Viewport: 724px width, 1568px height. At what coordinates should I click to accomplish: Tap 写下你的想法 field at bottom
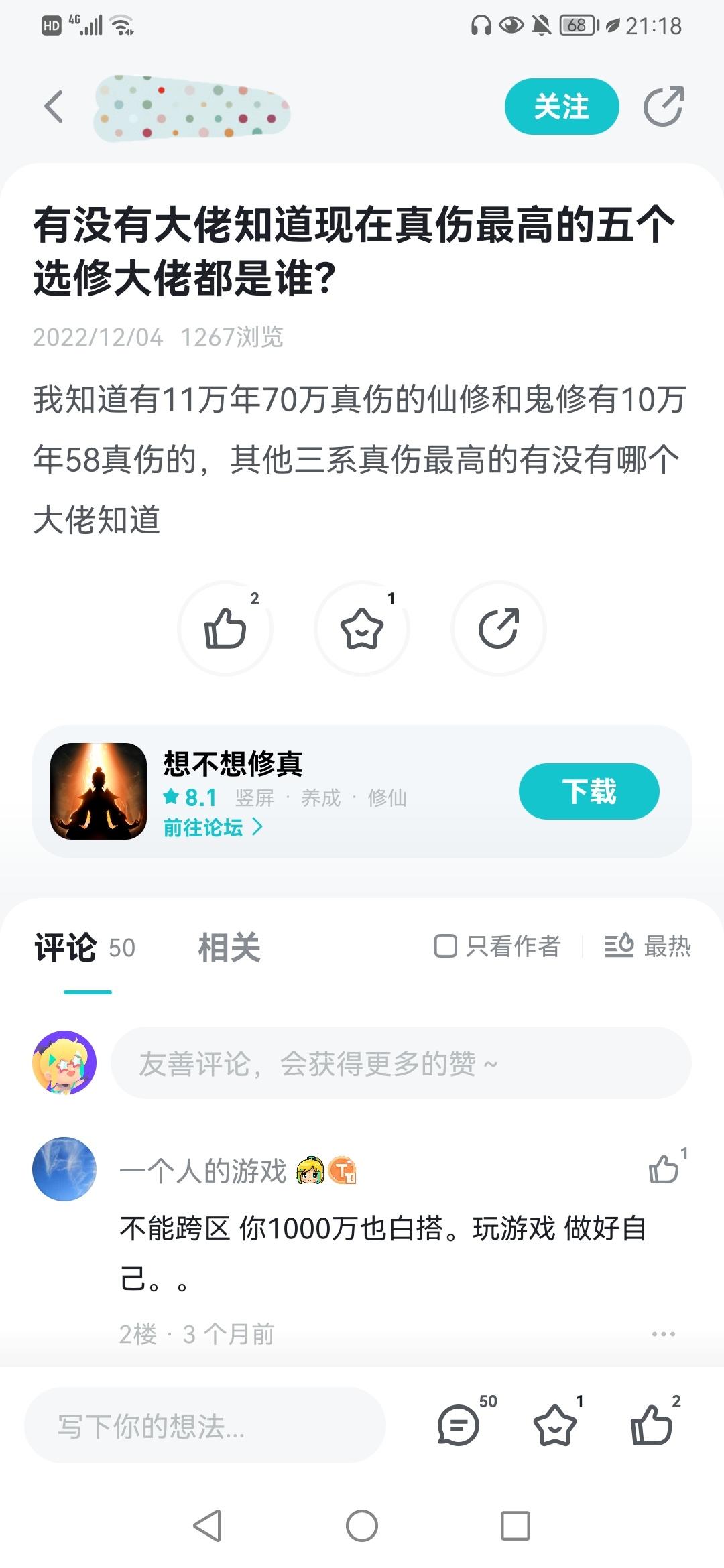point(204,1425)
